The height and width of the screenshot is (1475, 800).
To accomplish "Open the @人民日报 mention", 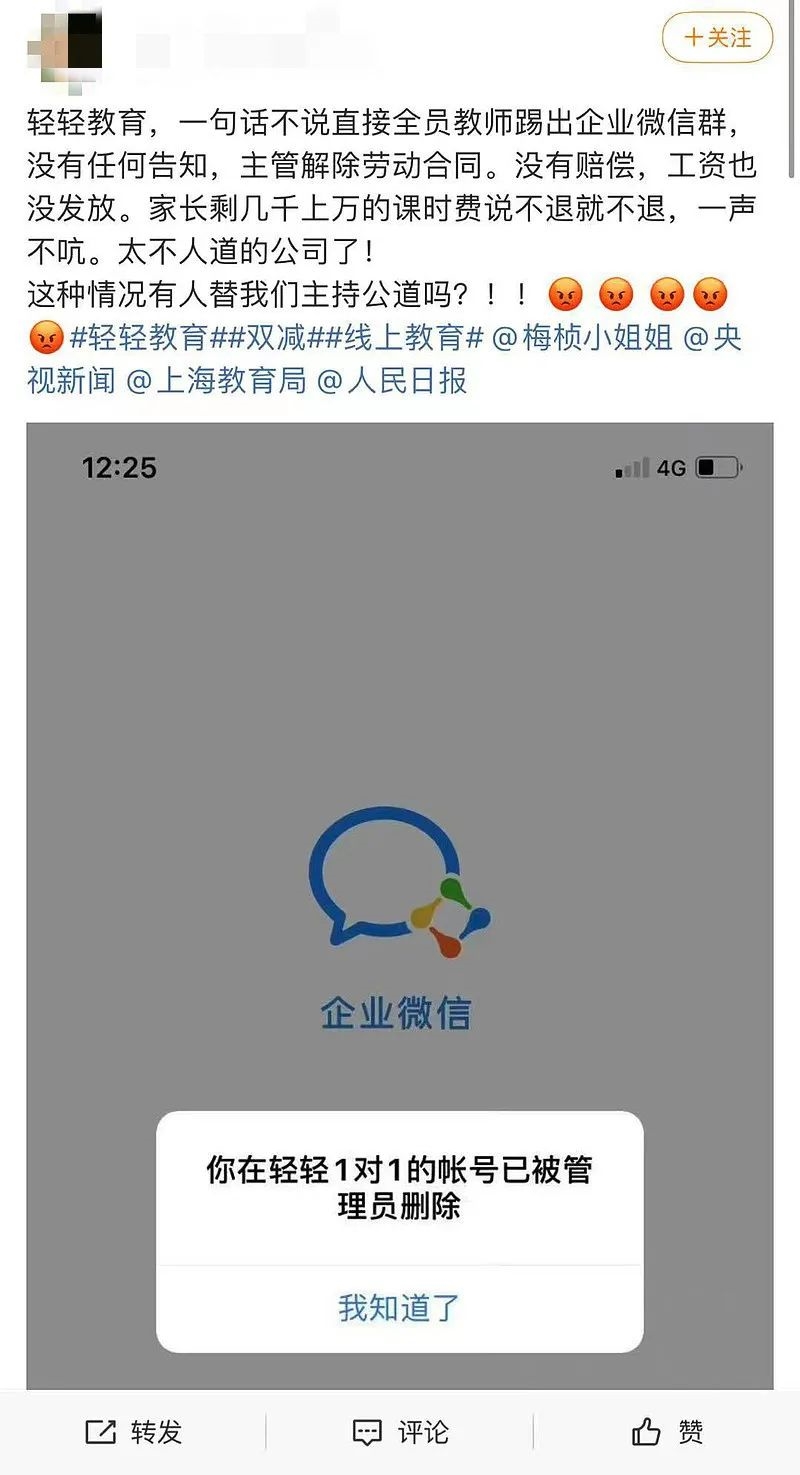I will pos(392,380).
